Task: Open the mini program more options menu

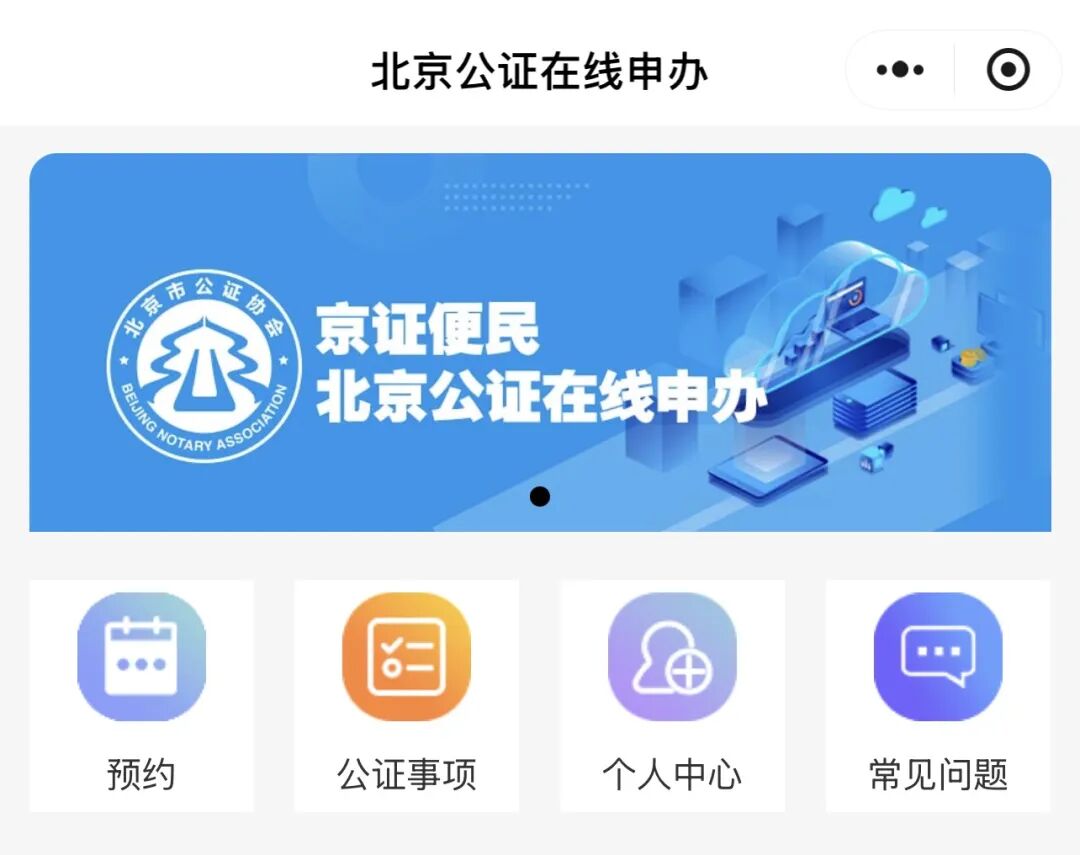Action: coord(899,70)
